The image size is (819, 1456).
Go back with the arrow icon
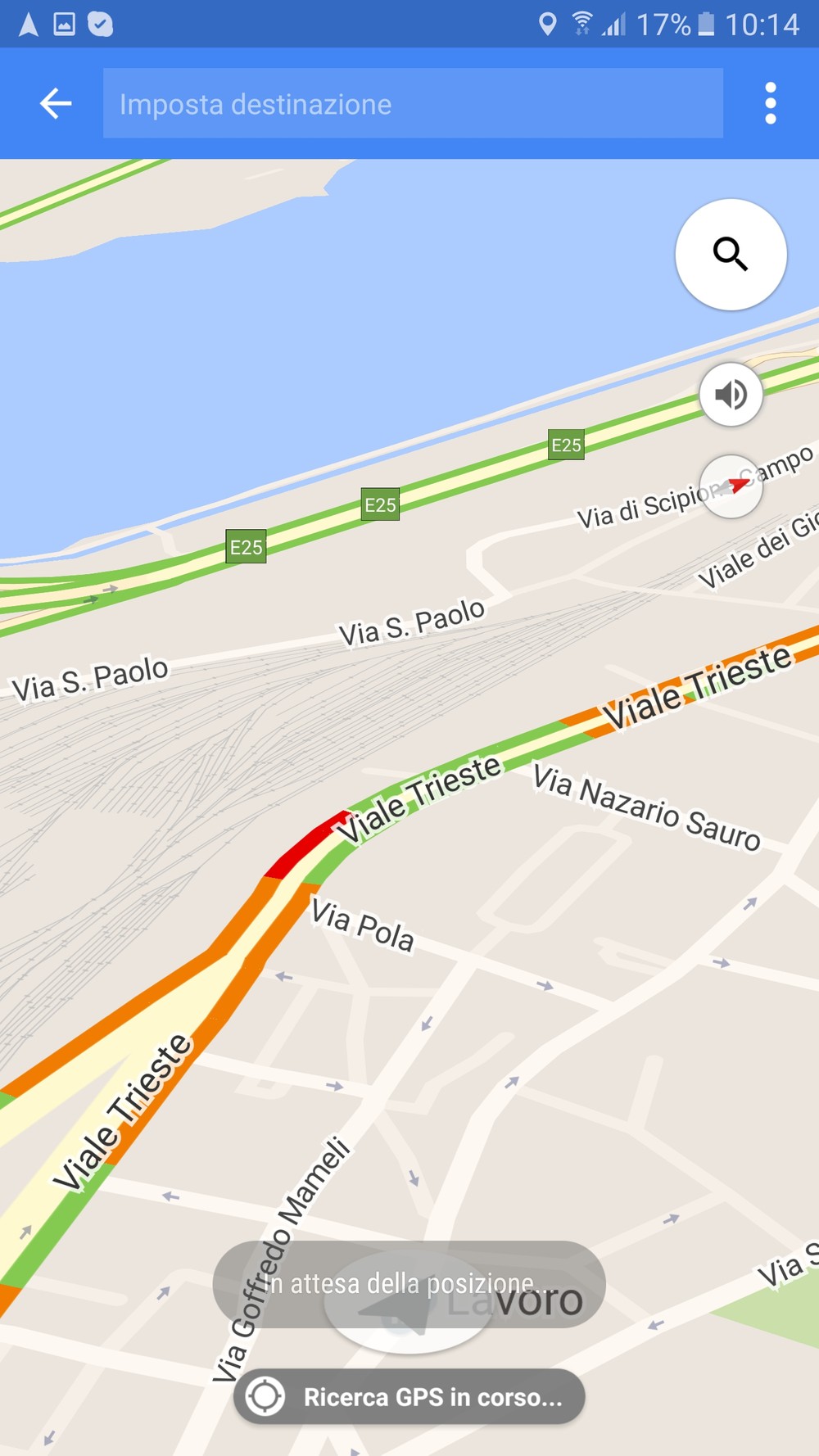pos(56,103)
